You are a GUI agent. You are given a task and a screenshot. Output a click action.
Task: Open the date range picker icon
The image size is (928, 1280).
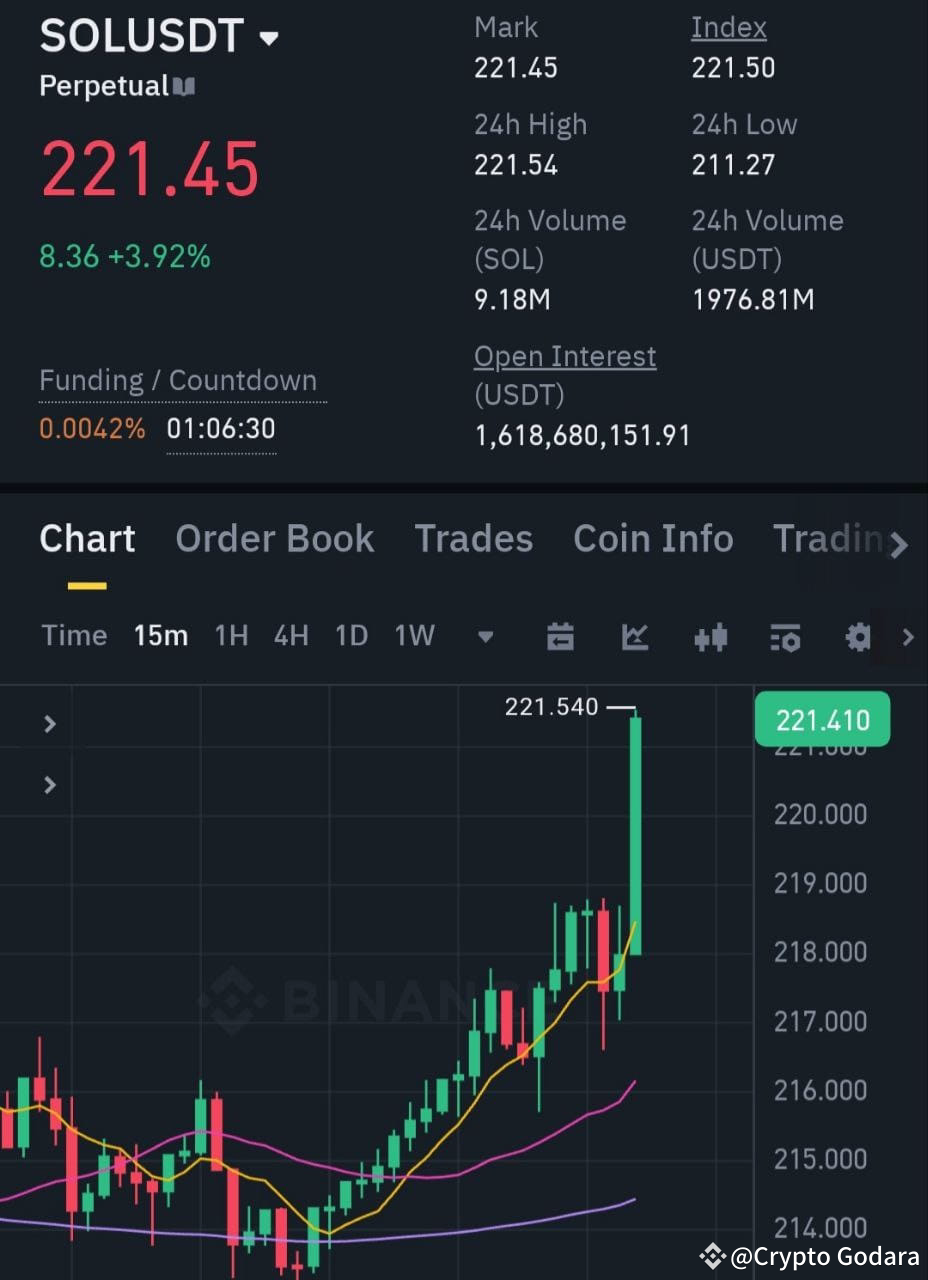point(560,636)
